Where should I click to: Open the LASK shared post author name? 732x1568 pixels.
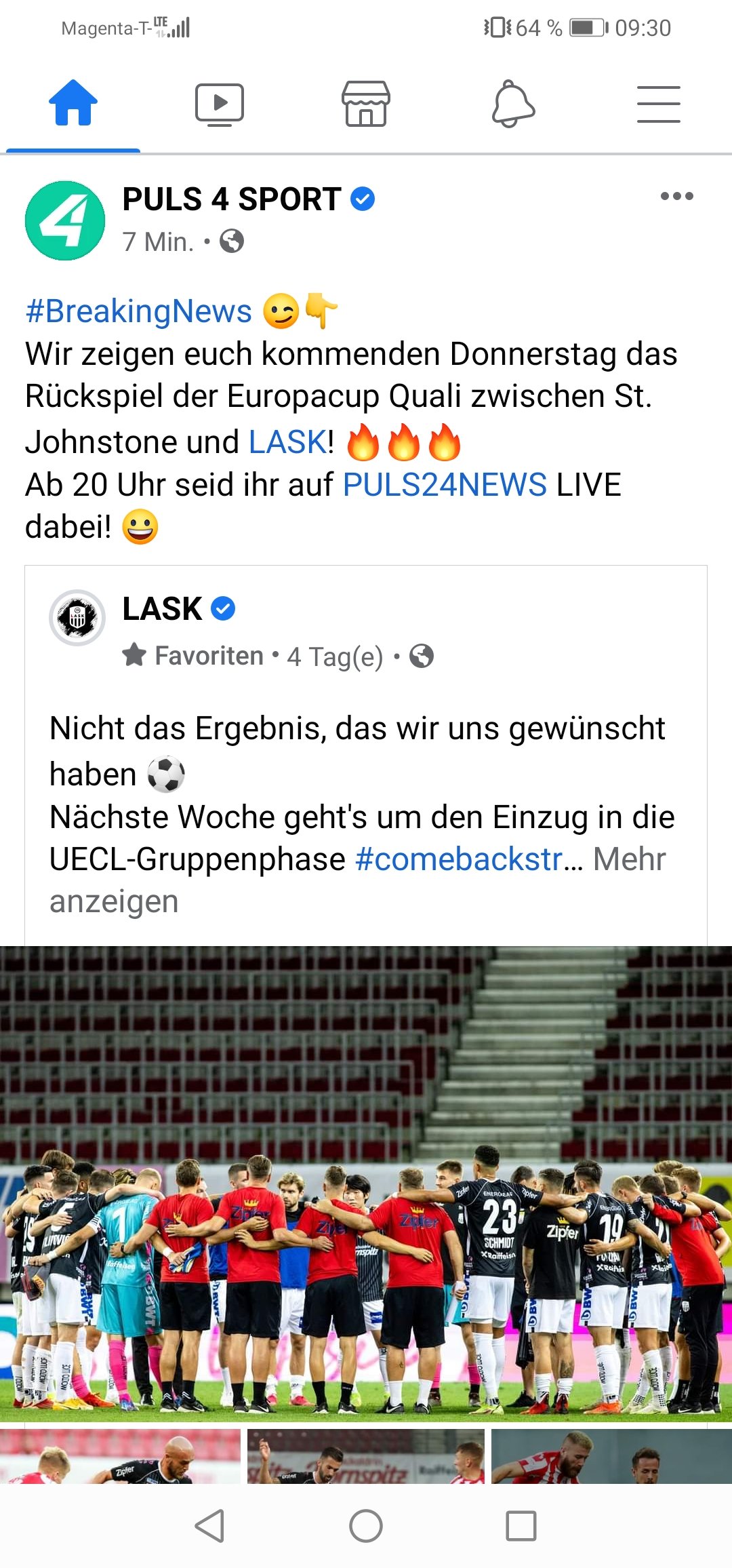[x=162, y=609]
